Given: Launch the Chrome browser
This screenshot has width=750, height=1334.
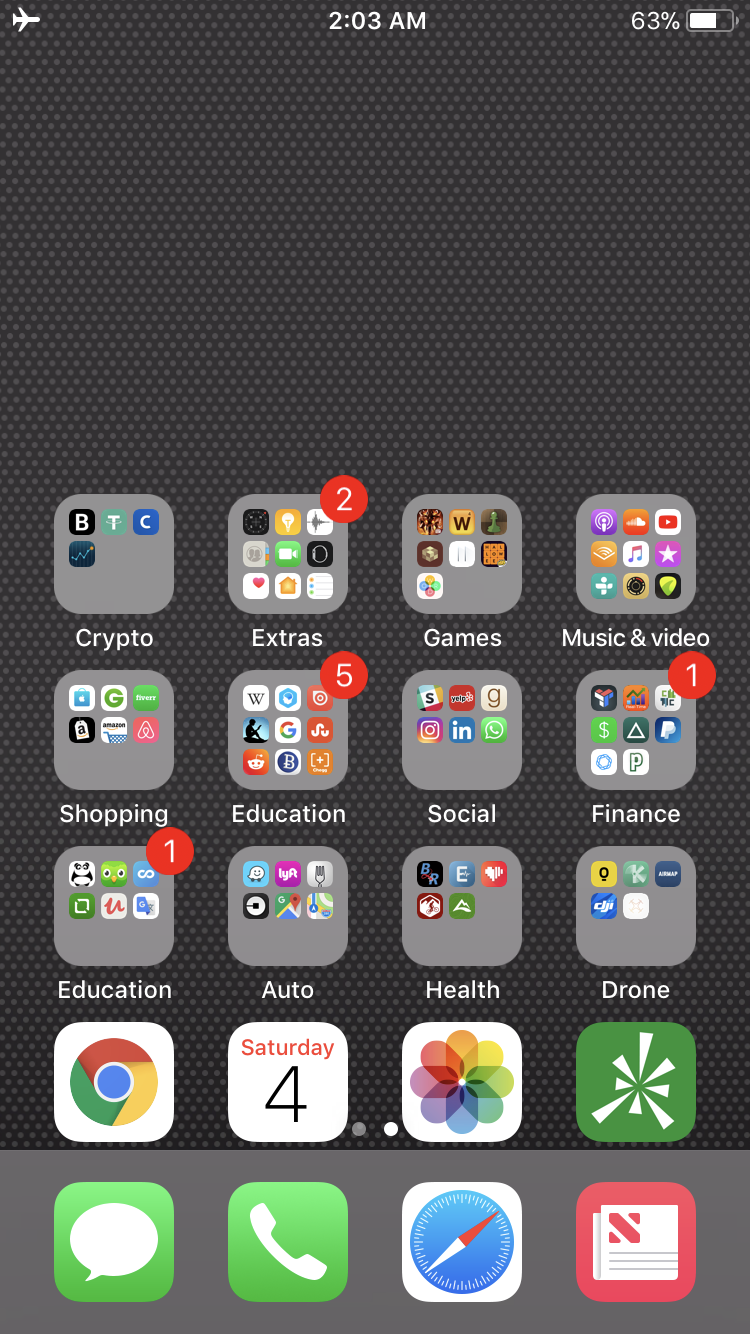Looking at the screenshot, I should (114, 1082).
